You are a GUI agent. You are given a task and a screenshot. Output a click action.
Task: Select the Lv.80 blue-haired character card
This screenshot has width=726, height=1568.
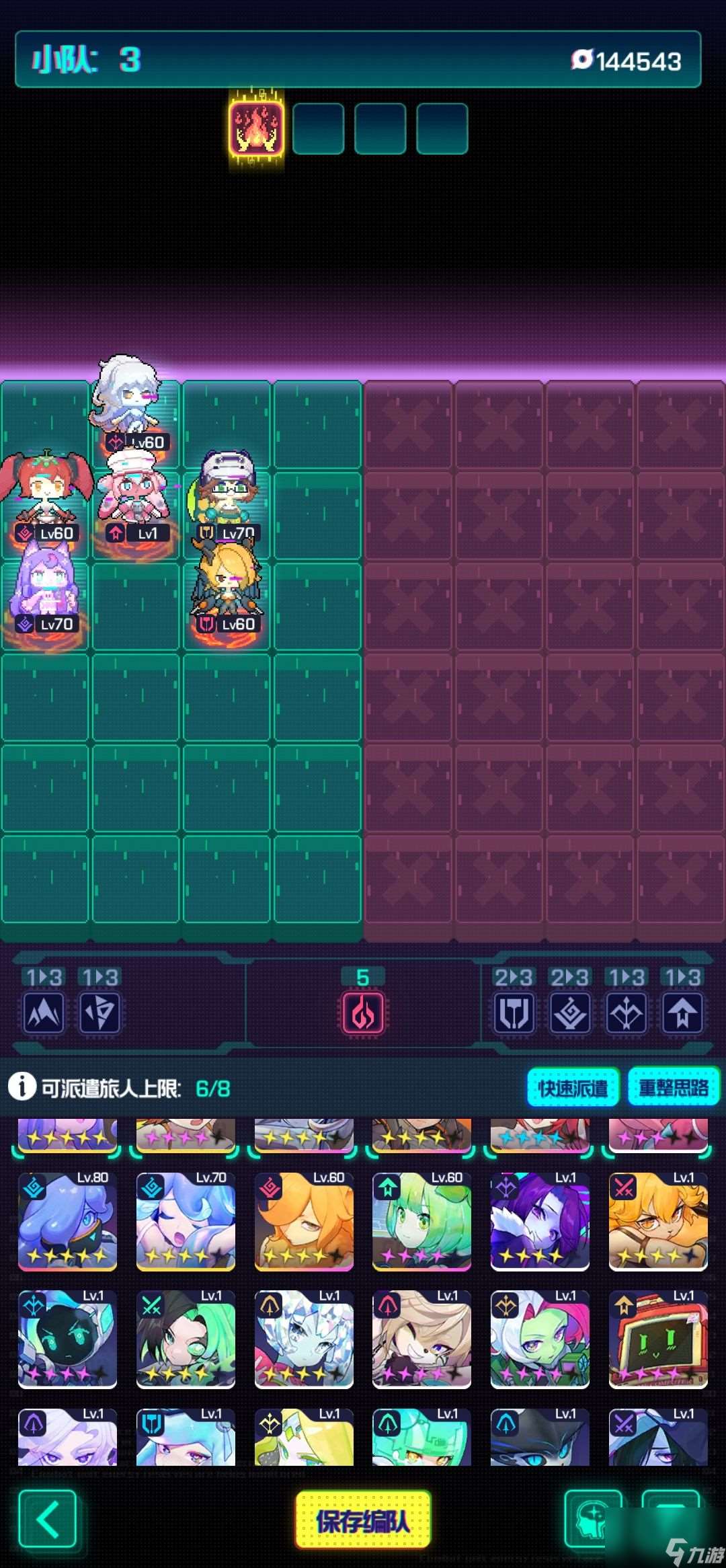coord(67,1221)
